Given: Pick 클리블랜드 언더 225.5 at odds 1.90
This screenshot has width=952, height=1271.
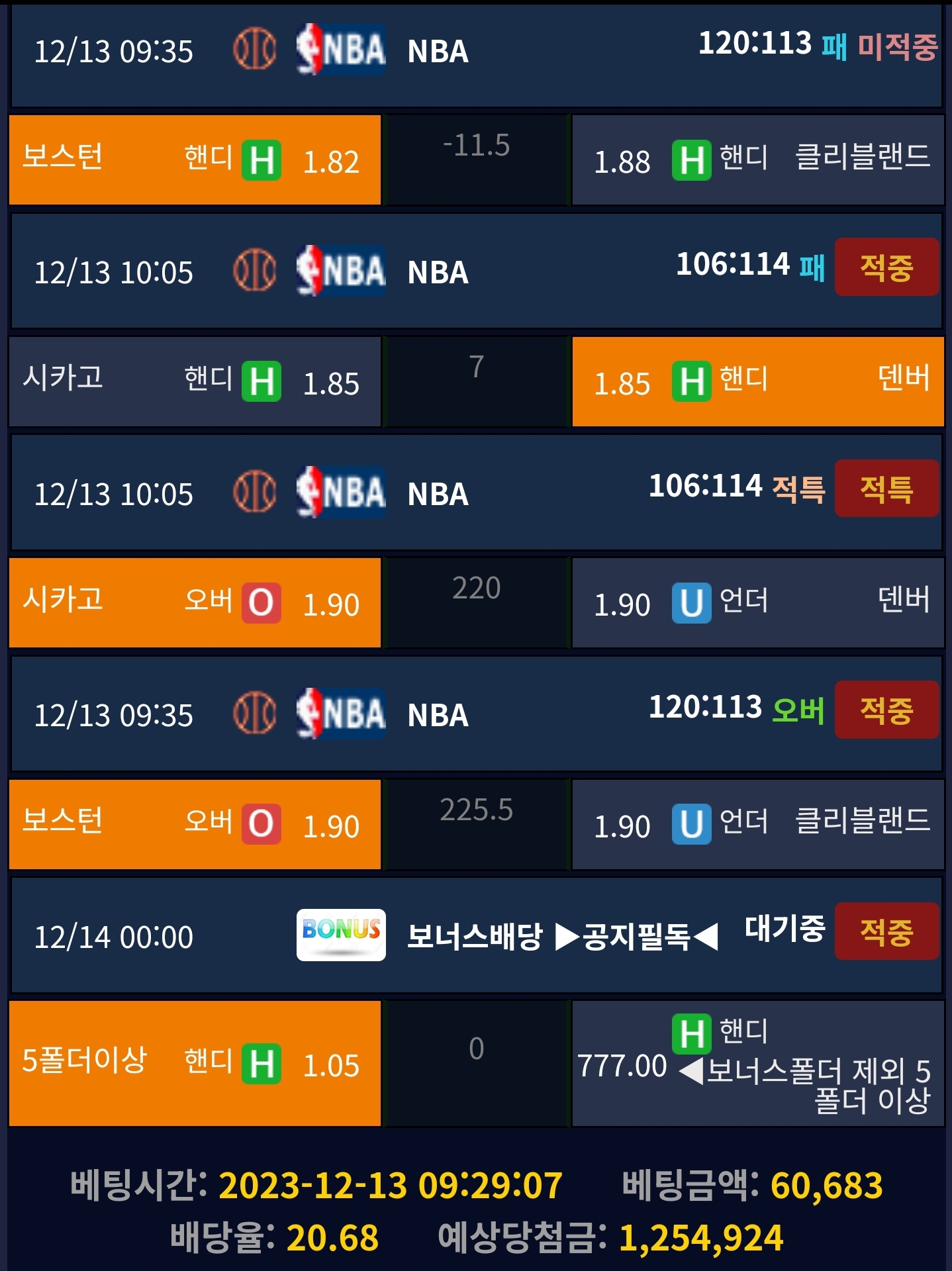Looking at the screenshot, I should (x=758, y=824).
